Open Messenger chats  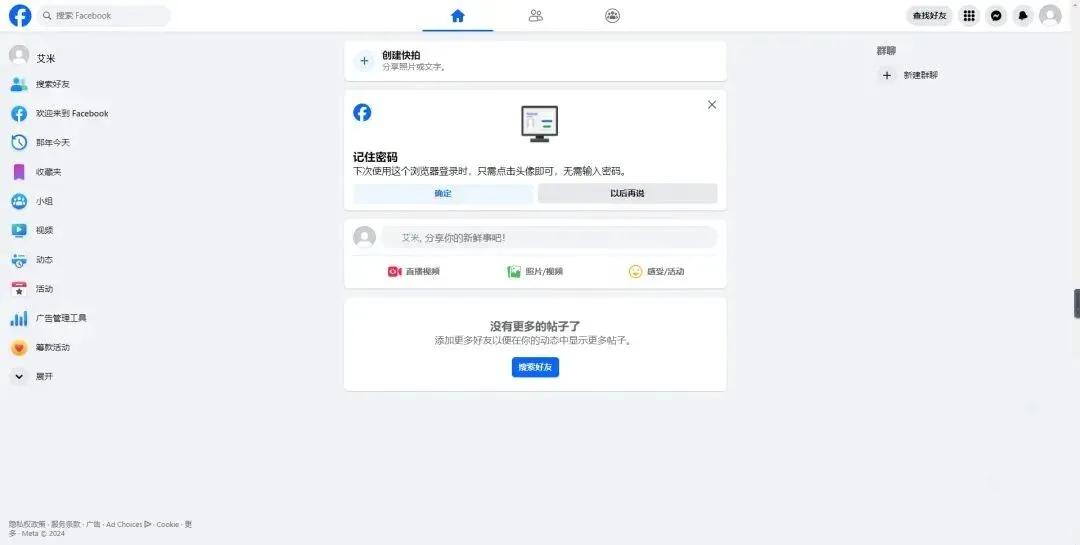coord(996,16)
